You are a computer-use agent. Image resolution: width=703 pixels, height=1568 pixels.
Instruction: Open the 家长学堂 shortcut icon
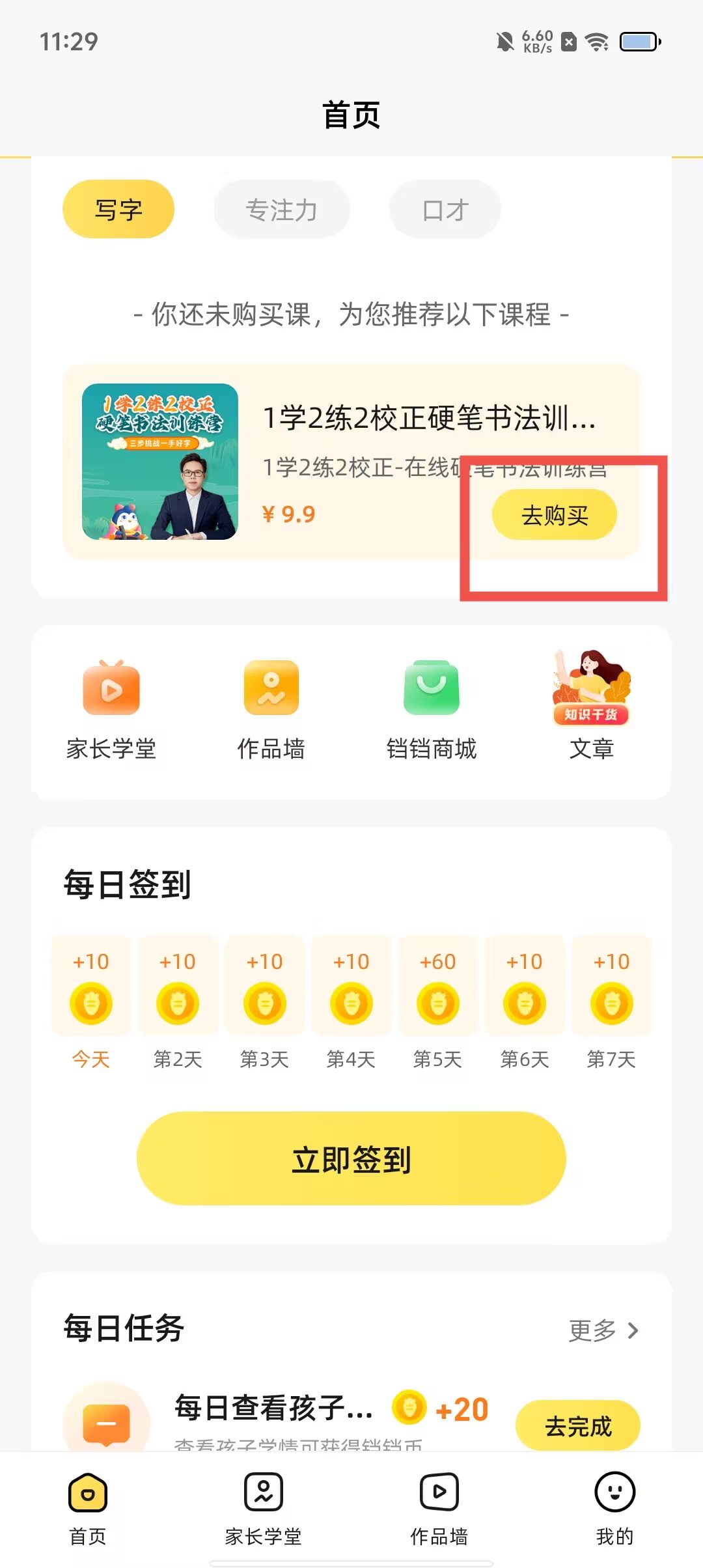coord(111,710)
